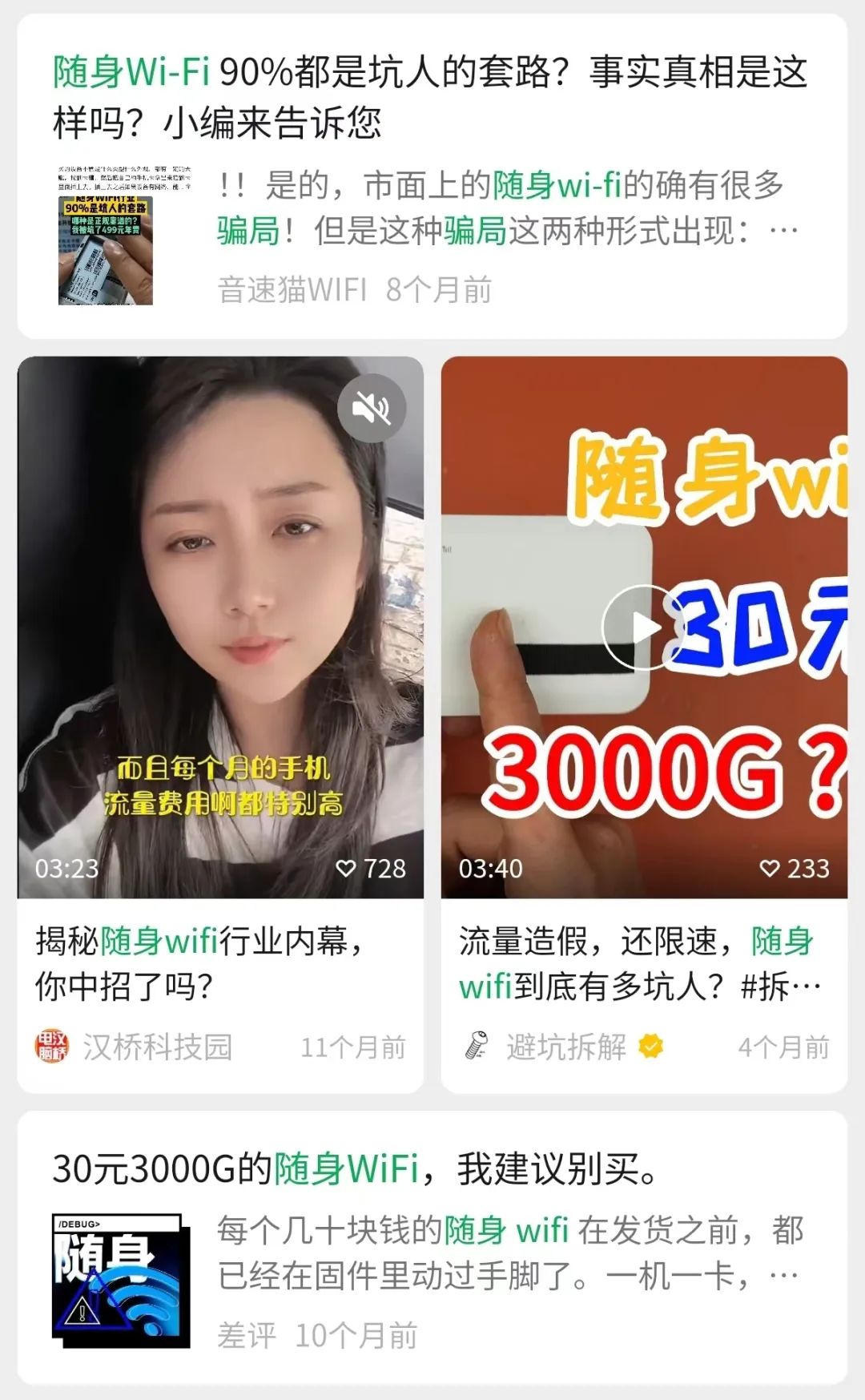Open the 流量造假，还限速 video card
Image resolution: width=865 pixels, height=1400 pixels.
[x=637, y=963]
